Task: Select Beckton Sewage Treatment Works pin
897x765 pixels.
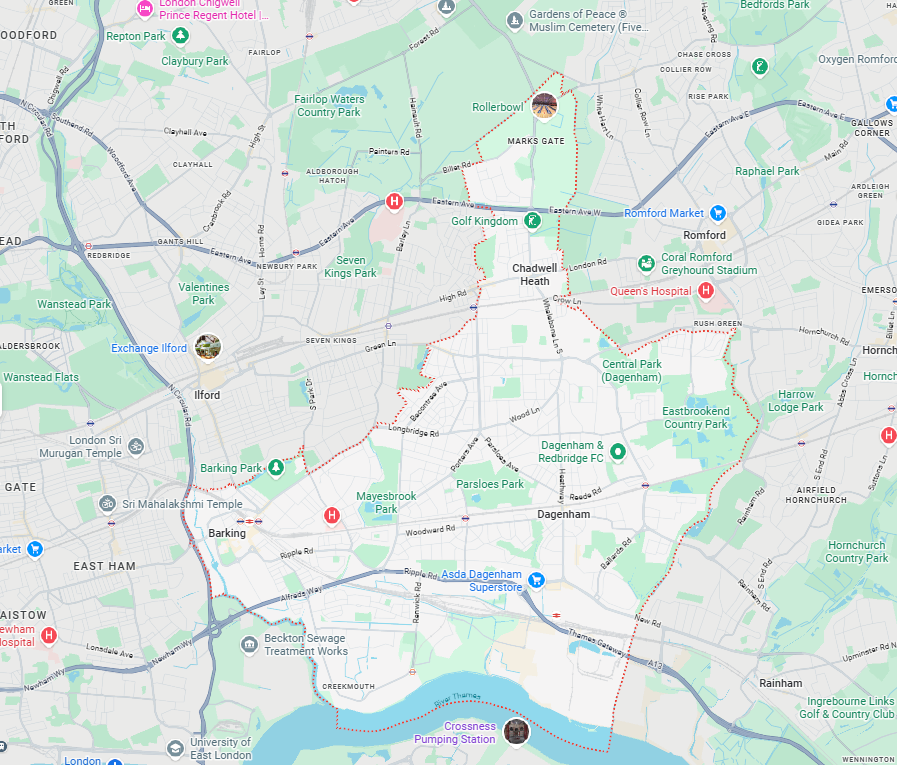Action: tap(249, 644)
